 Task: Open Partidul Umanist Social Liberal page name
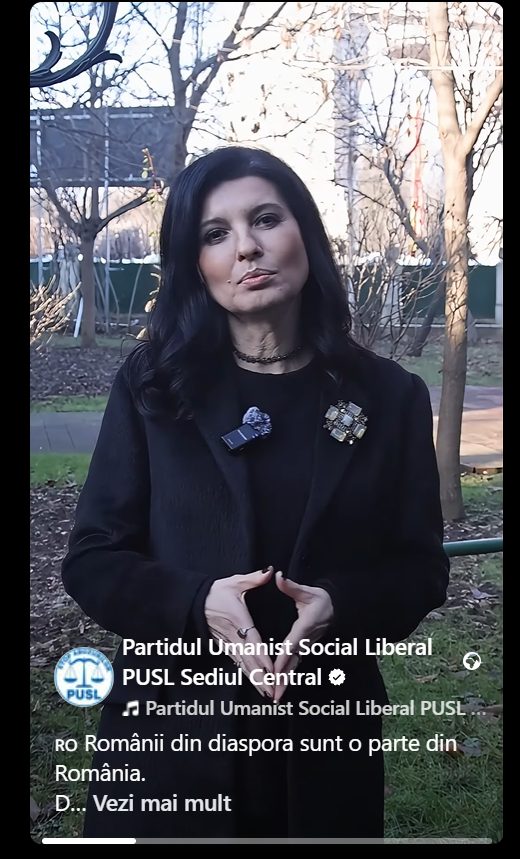277,662
